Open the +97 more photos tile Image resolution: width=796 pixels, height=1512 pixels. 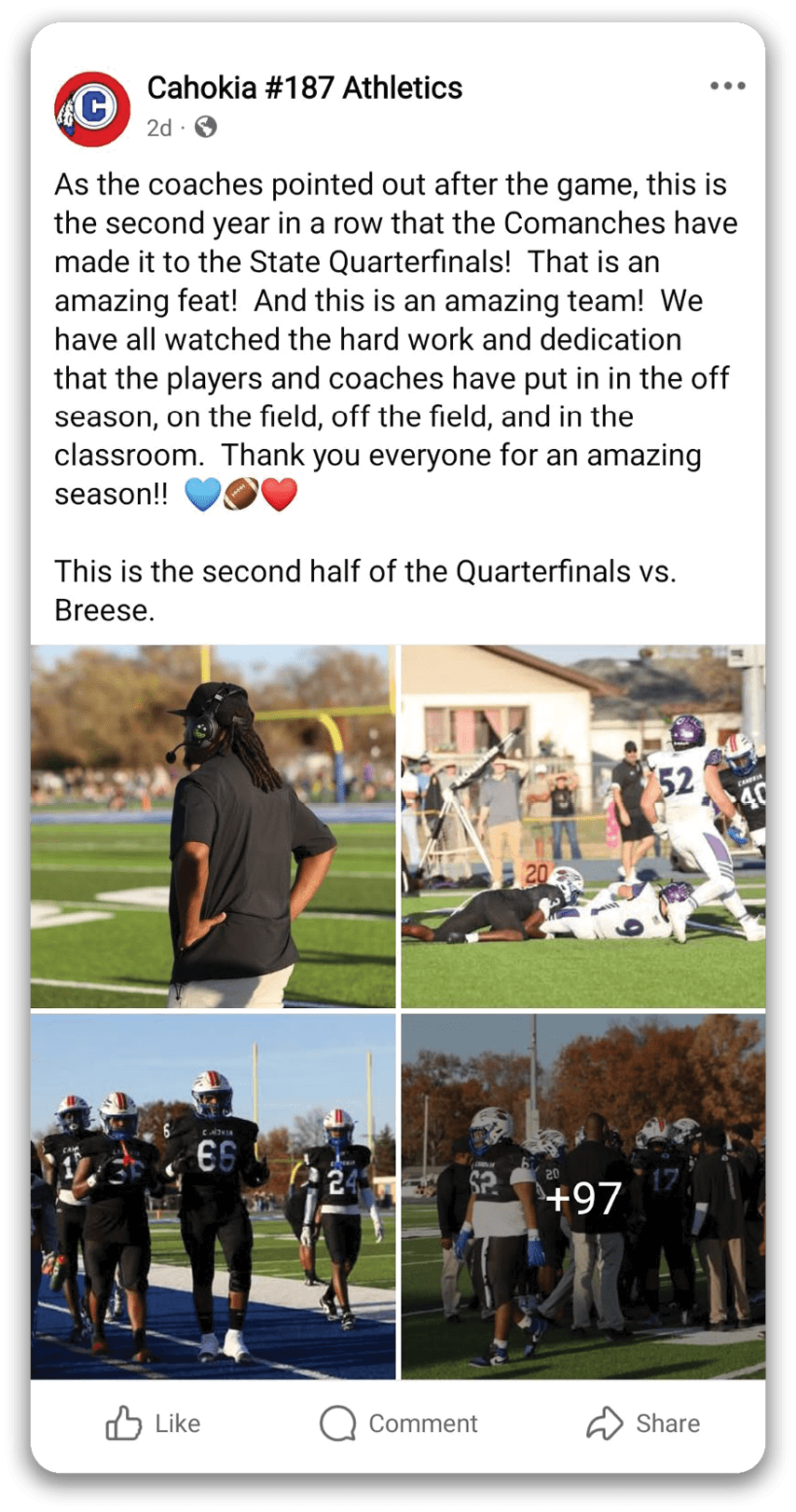[583, 1196]
